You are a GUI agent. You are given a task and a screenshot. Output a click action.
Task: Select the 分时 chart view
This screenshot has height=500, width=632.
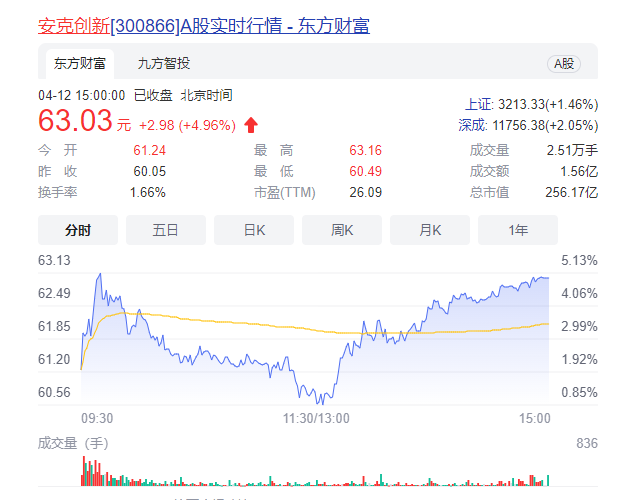(78, 230)
